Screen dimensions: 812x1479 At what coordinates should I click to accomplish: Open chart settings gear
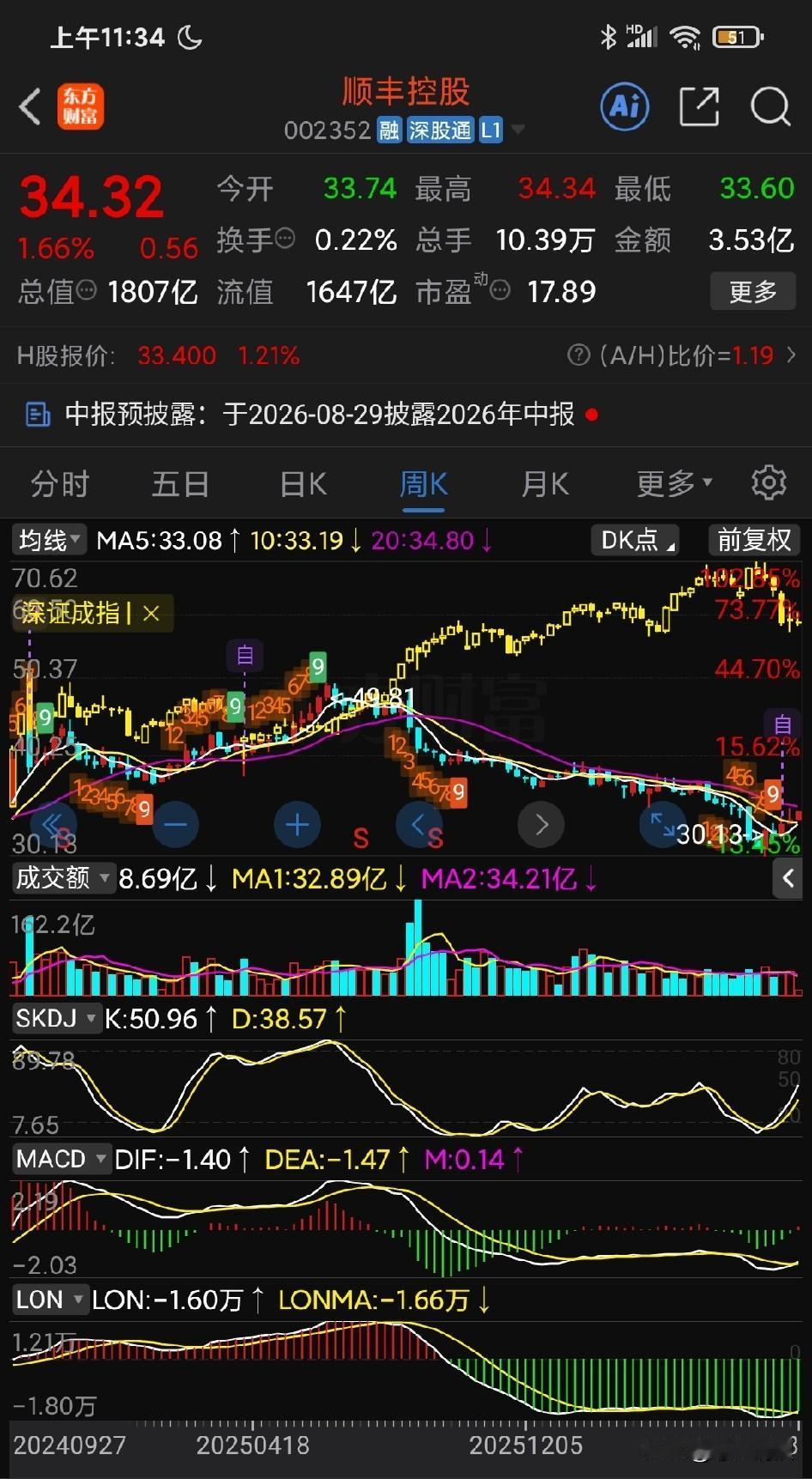click(769, 483)
